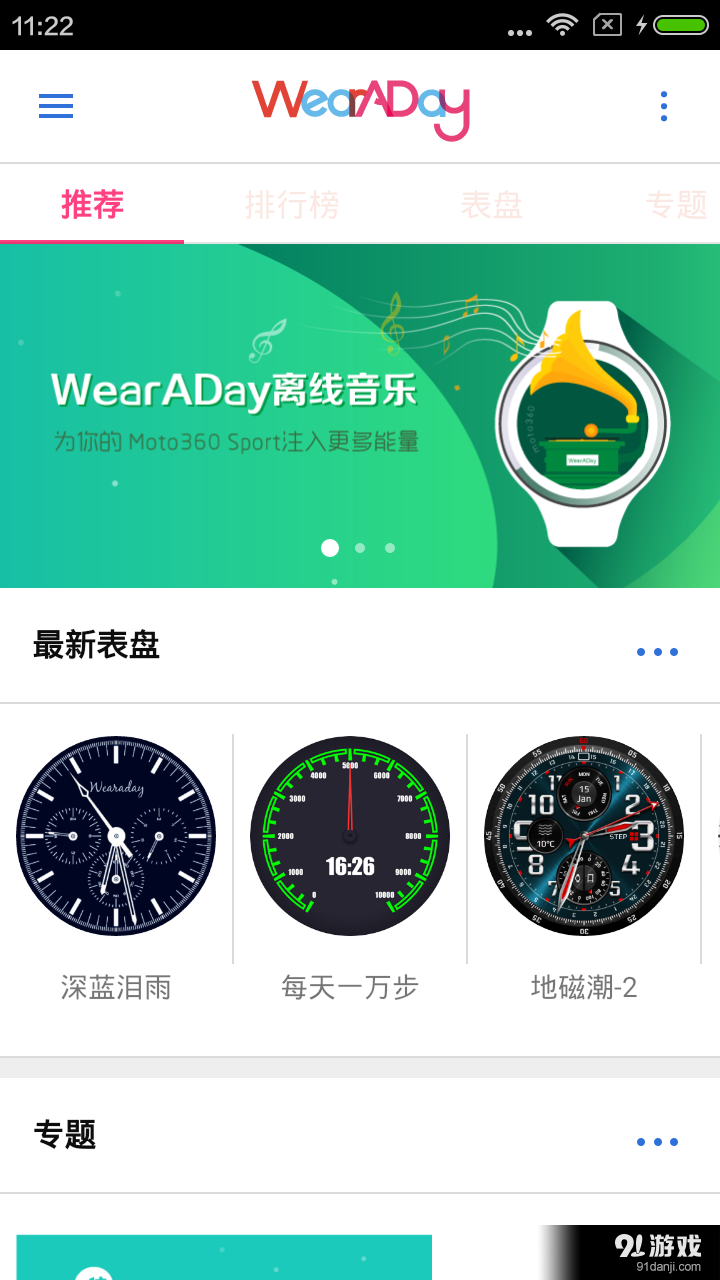Open the hamburger drawer menu
The height and width of the screenshot is (1280, 720).
(x=56, y=105)
